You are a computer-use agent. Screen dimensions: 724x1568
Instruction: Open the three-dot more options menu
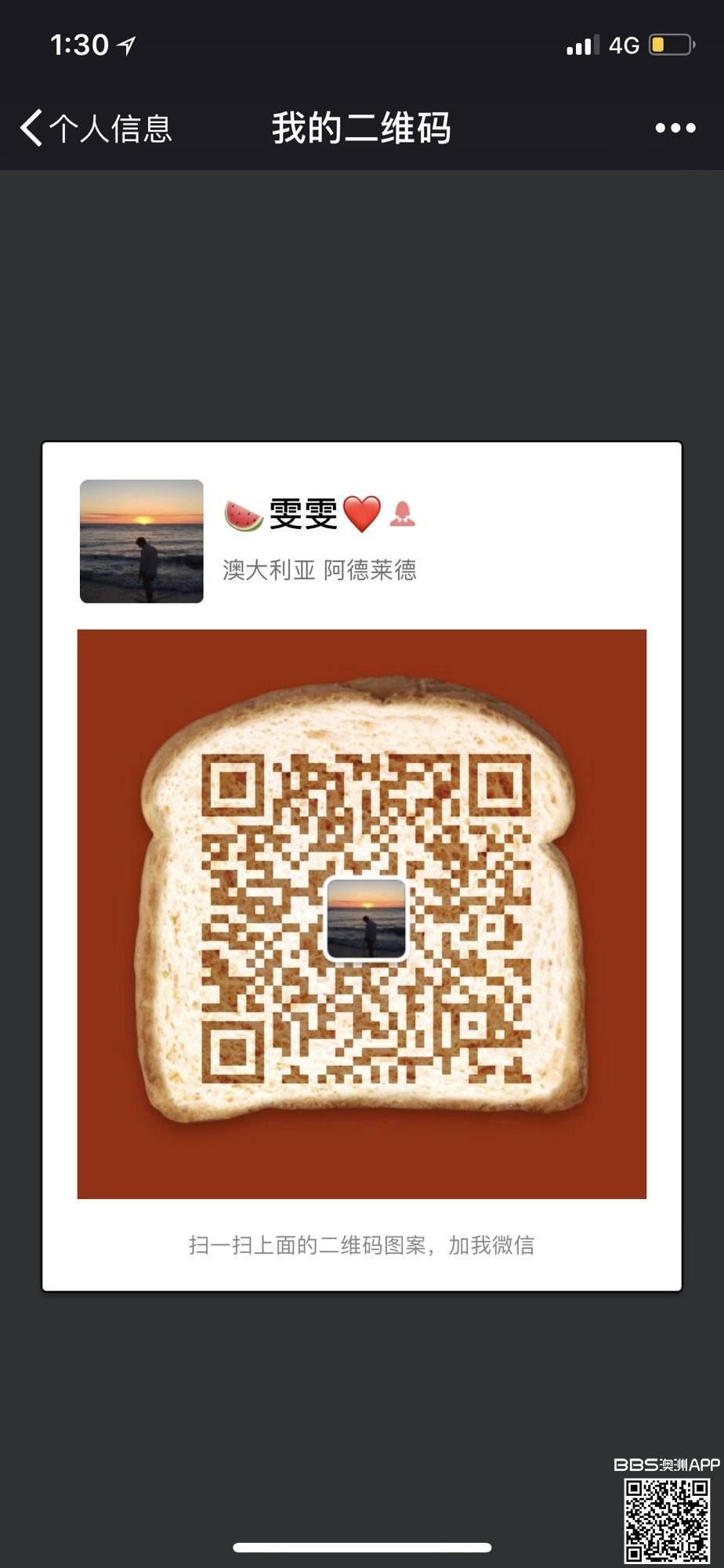(x=675, y=128)
